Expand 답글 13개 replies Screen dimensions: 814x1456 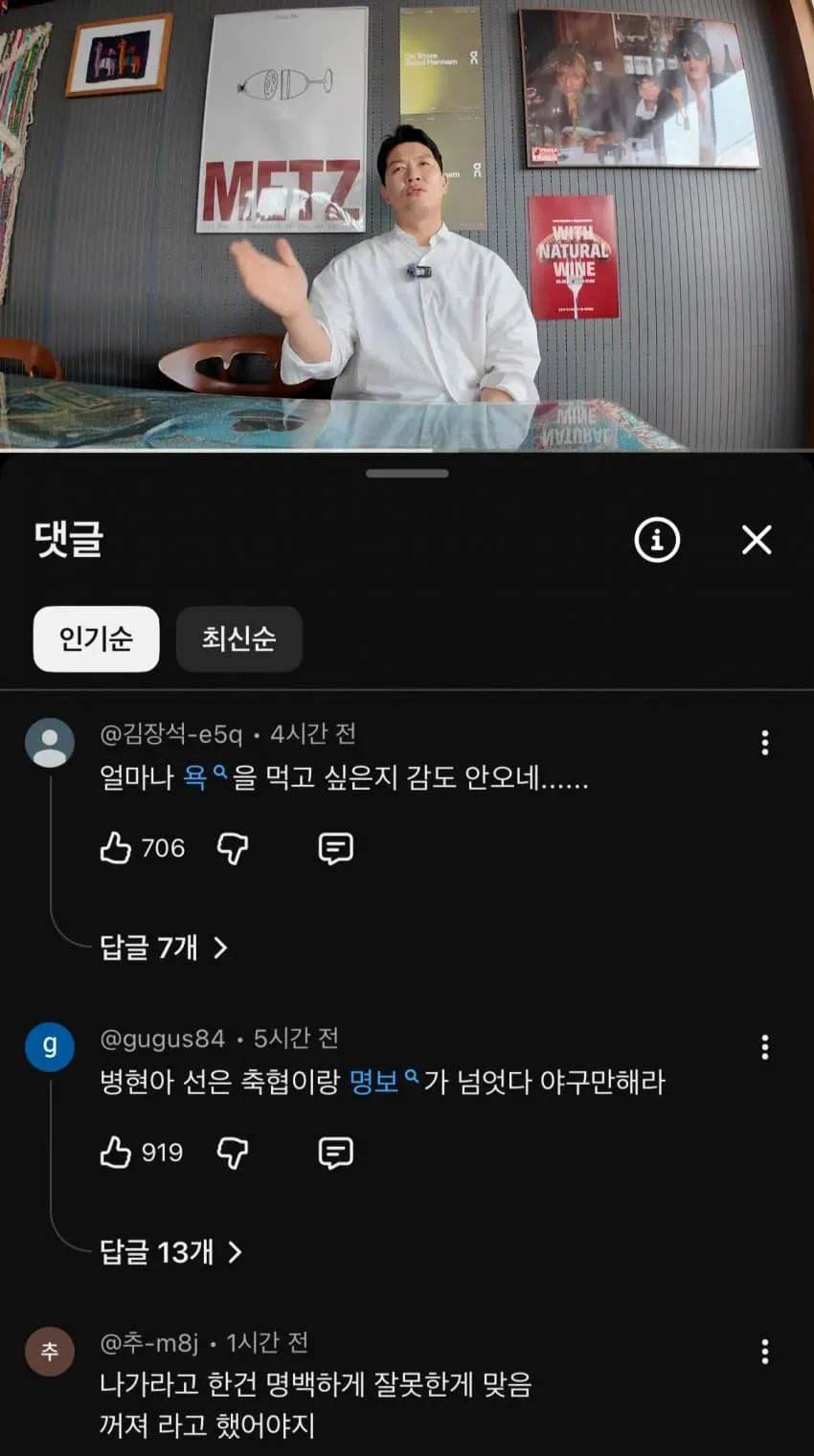point(171,1252)
